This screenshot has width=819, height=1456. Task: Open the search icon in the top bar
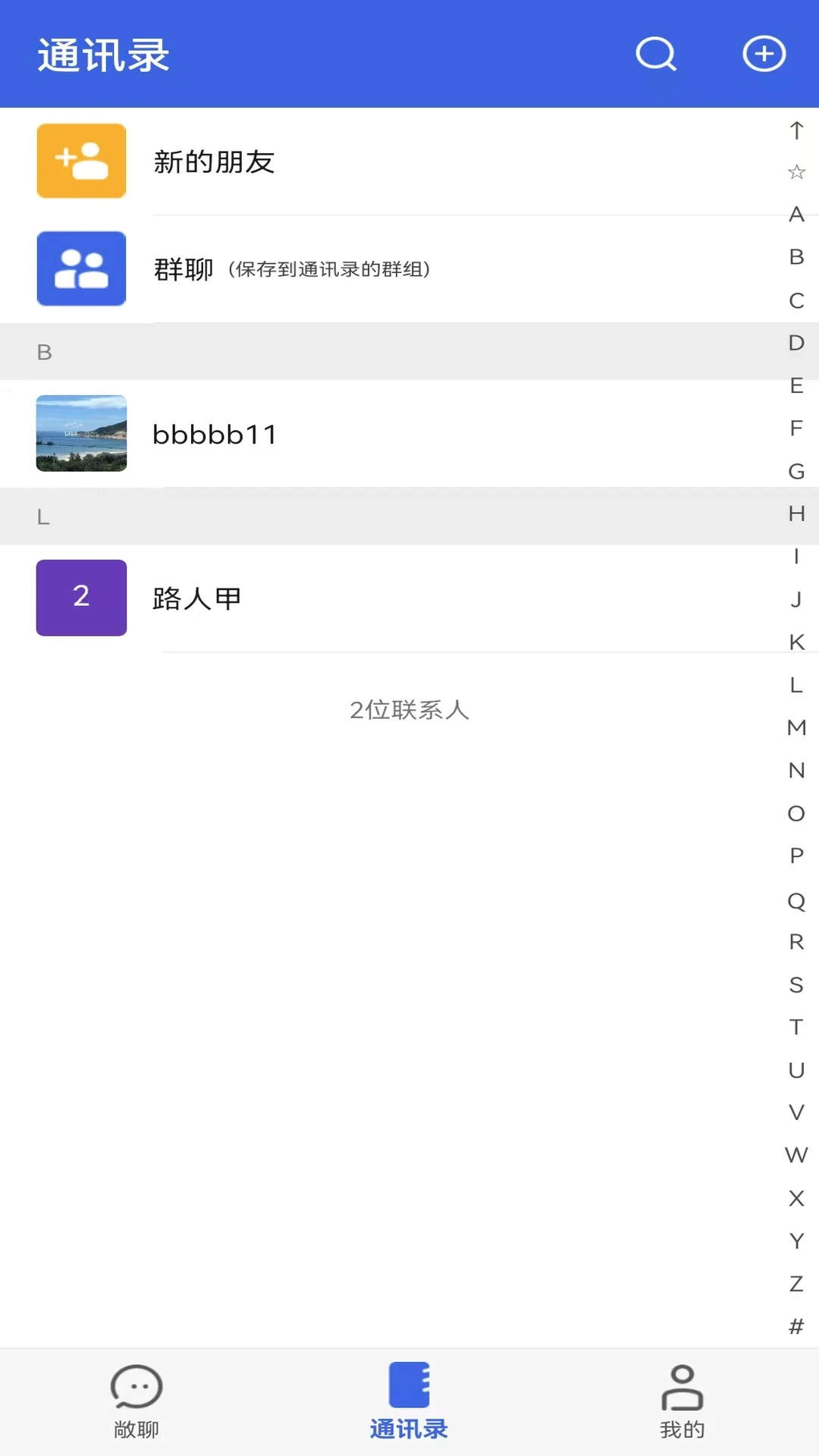[655, 53]
